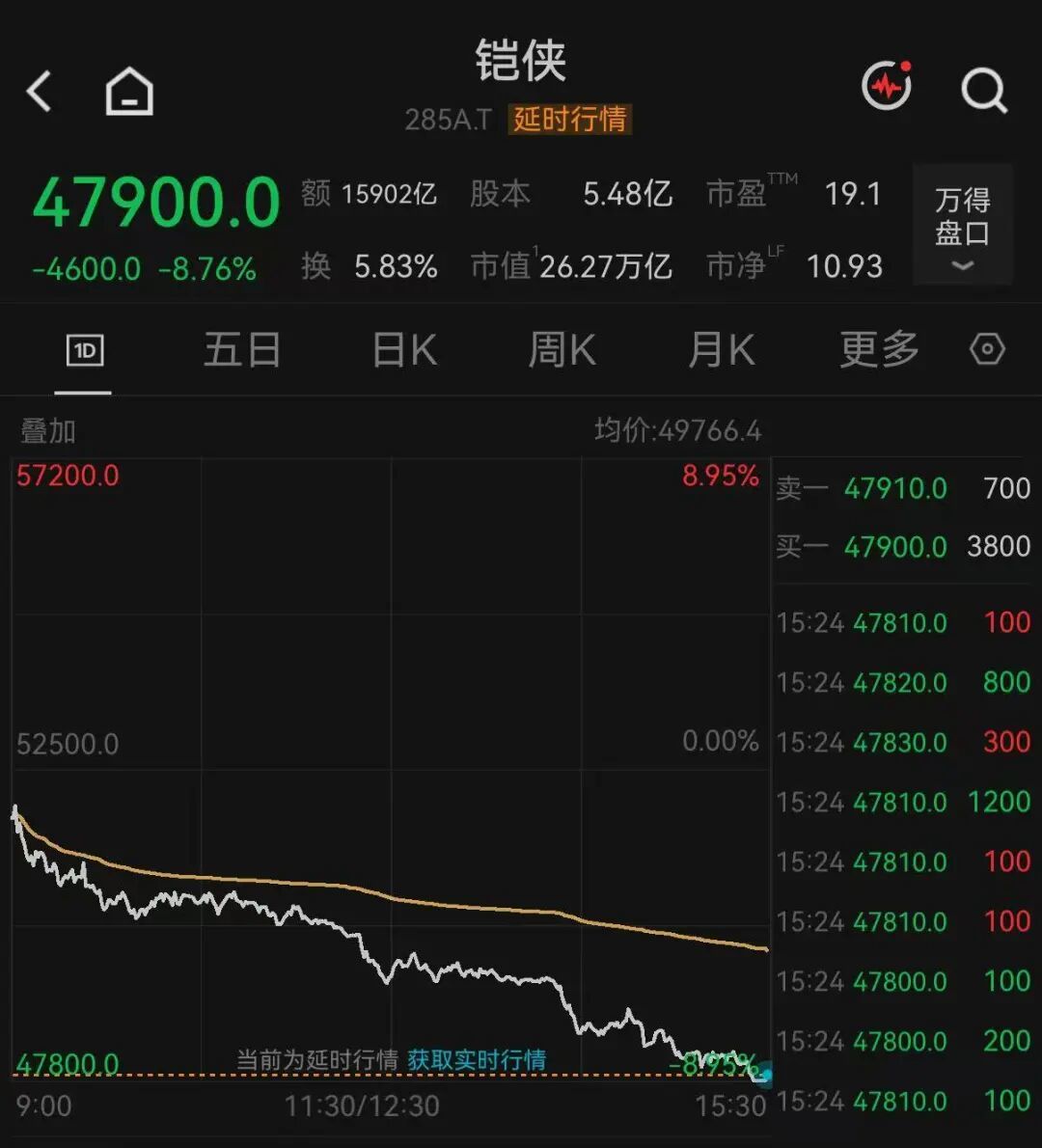Viewport: 1042px width, 1148px height.
Task: Go back using the arrow icon
Action: [x=39, y=92]
